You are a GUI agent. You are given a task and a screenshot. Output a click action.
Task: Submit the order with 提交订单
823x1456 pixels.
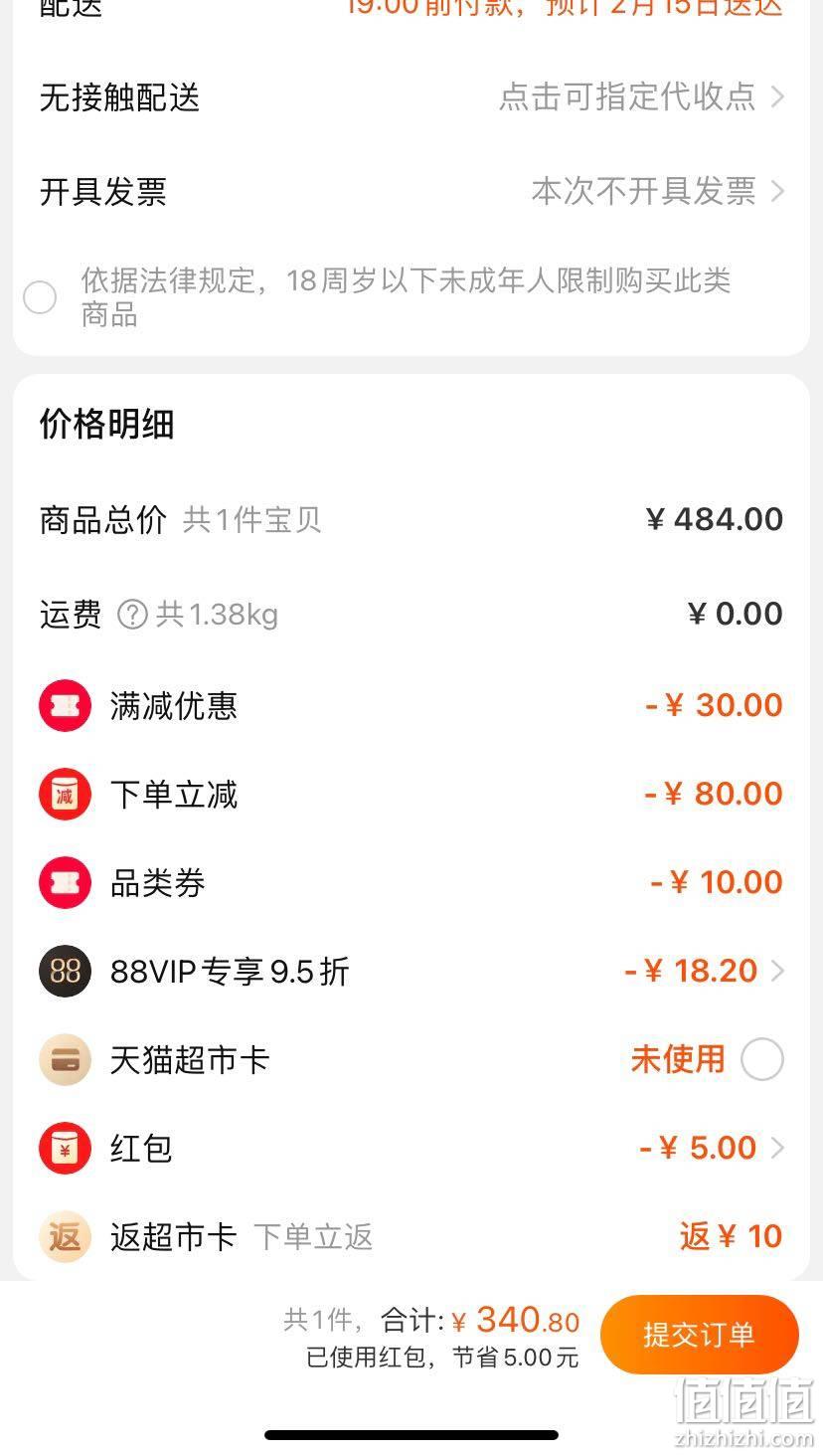click(699, 1335)
